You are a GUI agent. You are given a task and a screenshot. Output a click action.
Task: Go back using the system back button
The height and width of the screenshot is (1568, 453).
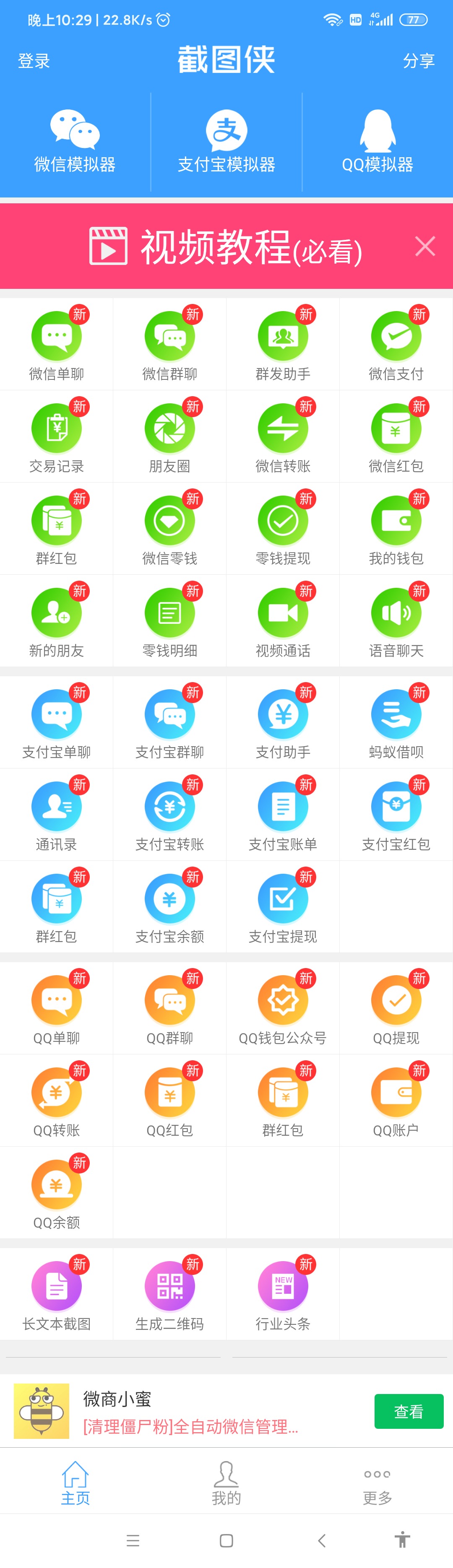tap(322, 1541)
